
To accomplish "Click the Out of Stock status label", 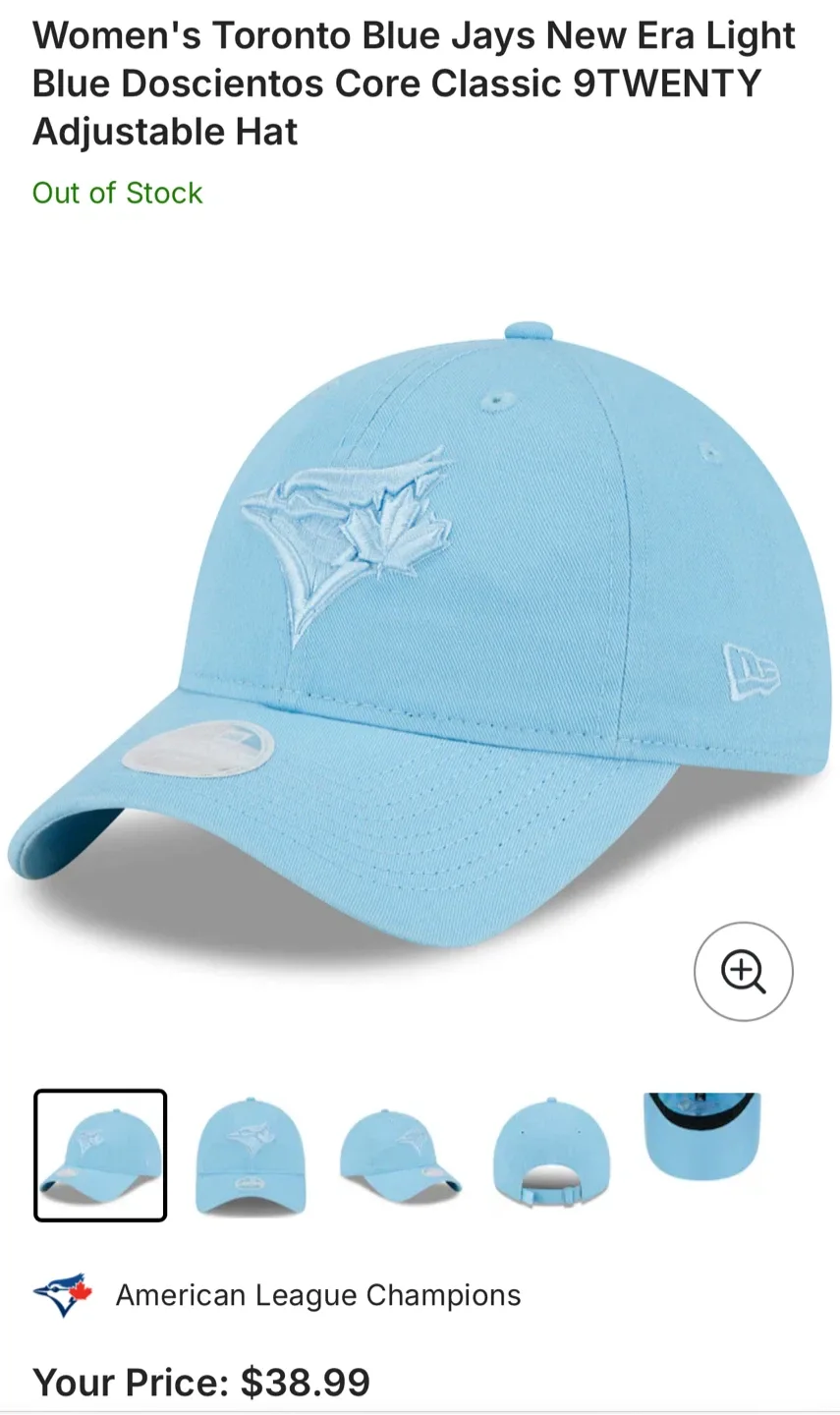I will coord(117,194).
